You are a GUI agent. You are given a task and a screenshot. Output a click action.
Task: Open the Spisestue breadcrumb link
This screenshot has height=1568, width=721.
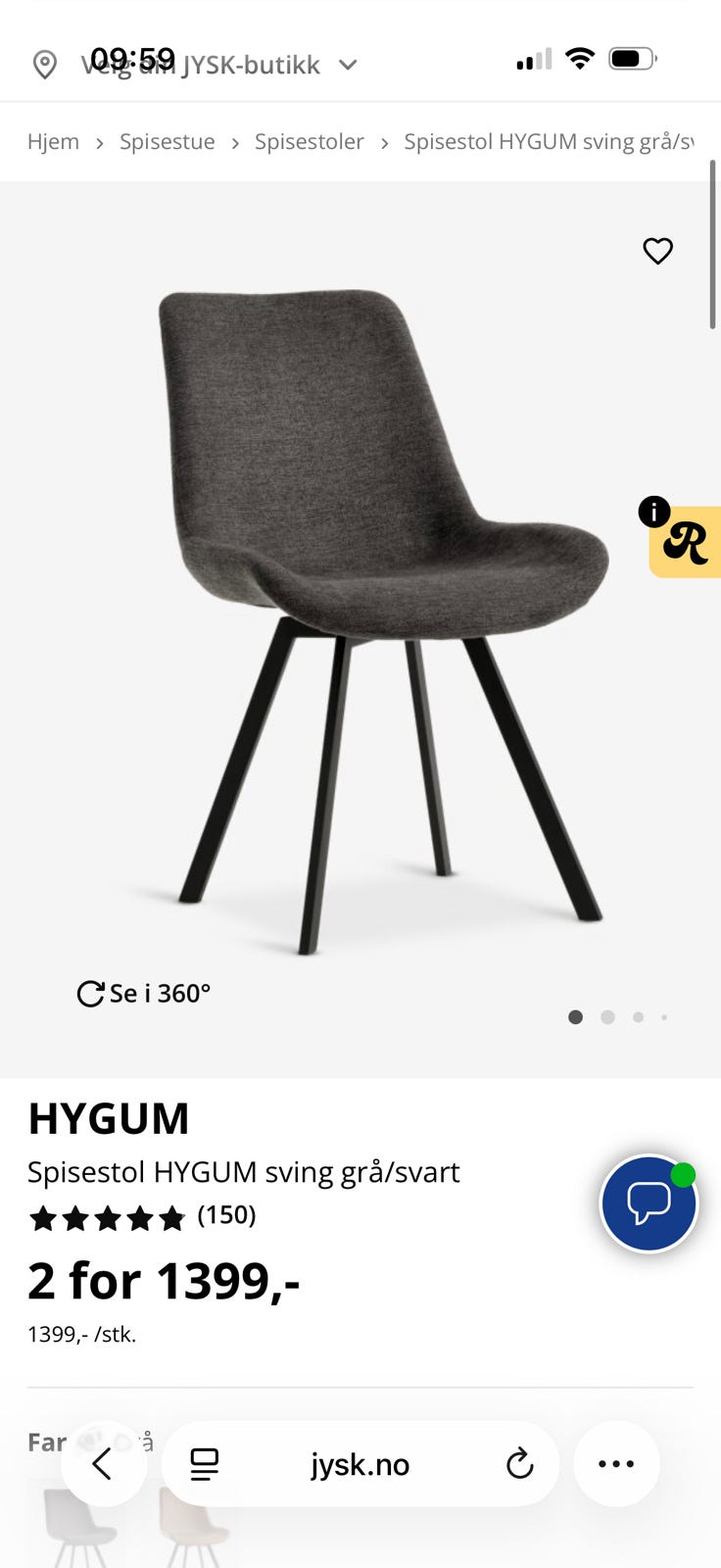168,141
